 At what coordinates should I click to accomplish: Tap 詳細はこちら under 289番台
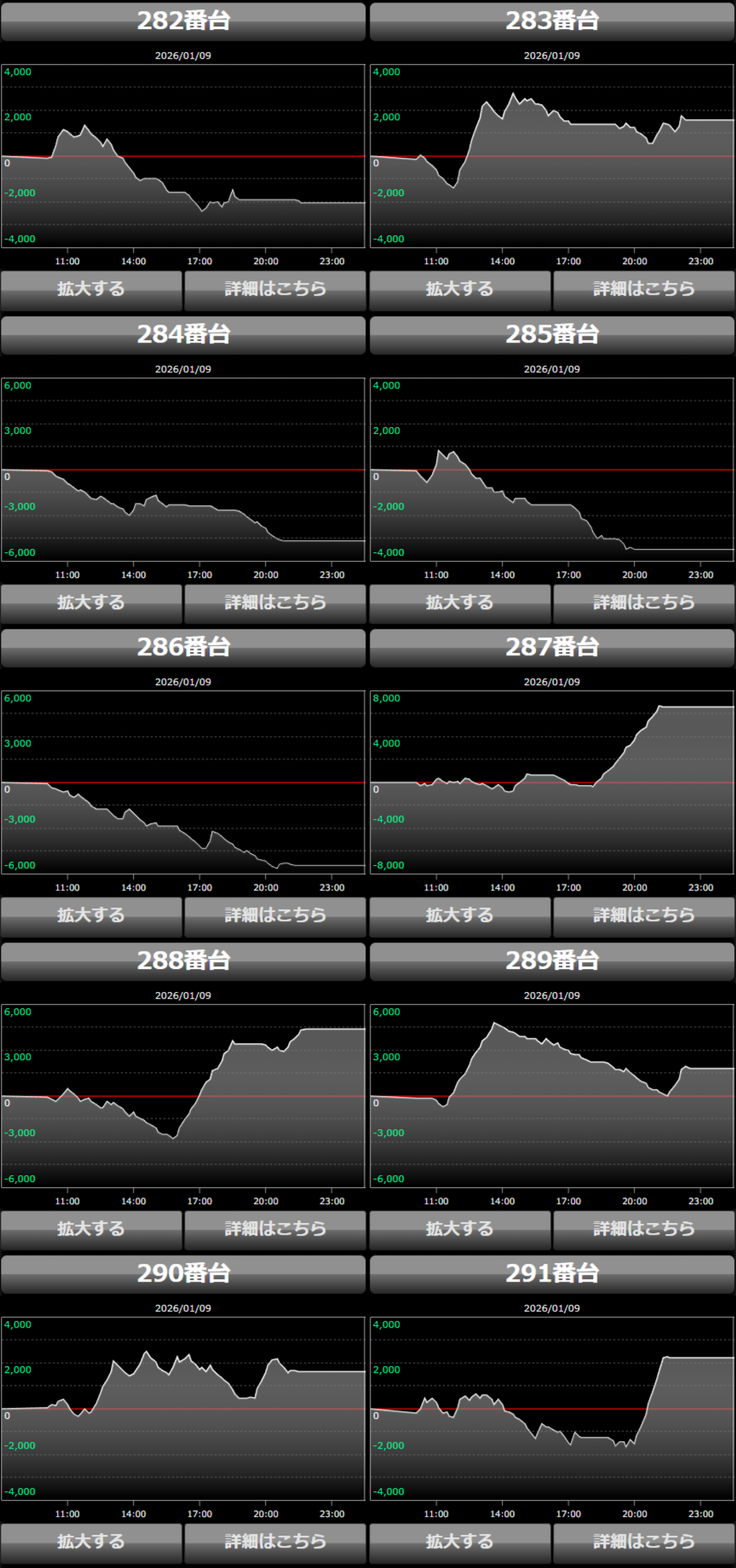pyautogui.click(x=644, y=1230)
